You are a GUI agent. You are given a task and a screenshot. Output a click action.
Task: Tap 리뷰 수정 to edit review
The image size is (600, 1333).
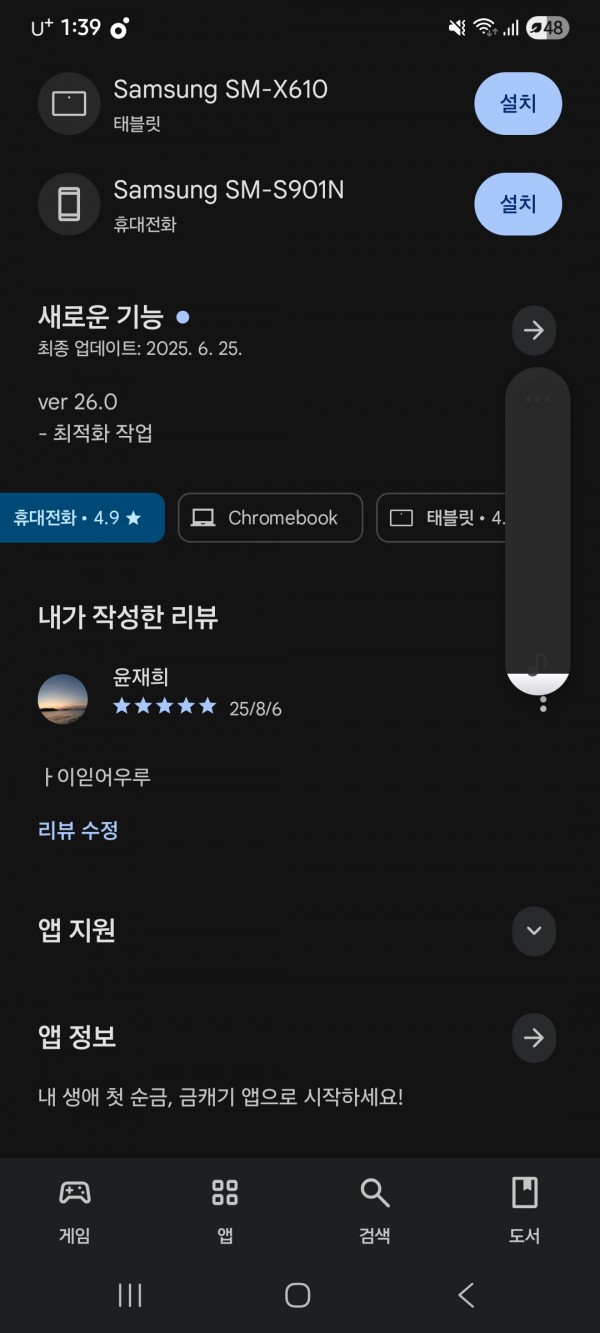pos(78,830)
